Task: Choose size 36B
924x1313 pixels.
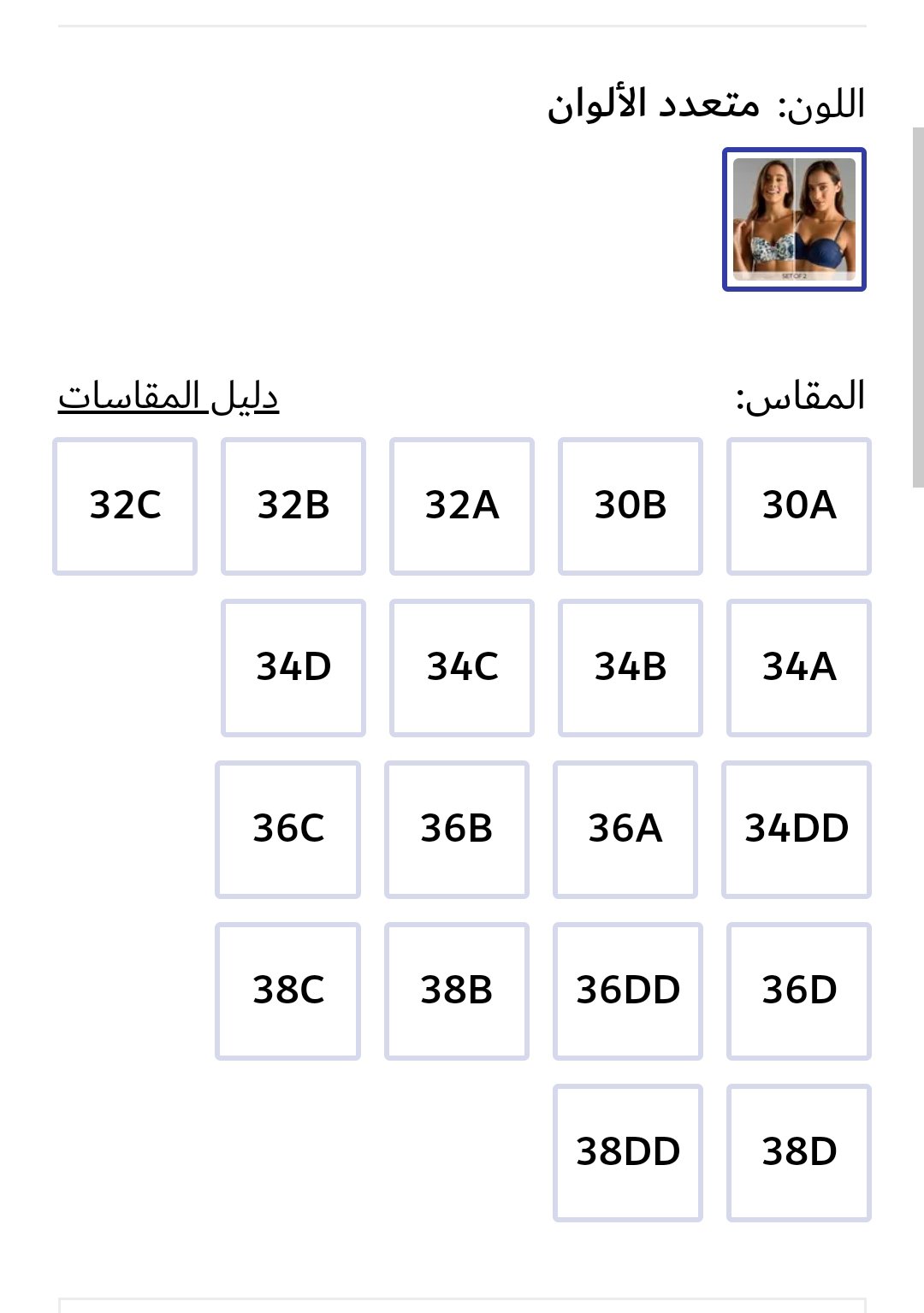Action: pos(456,829)
